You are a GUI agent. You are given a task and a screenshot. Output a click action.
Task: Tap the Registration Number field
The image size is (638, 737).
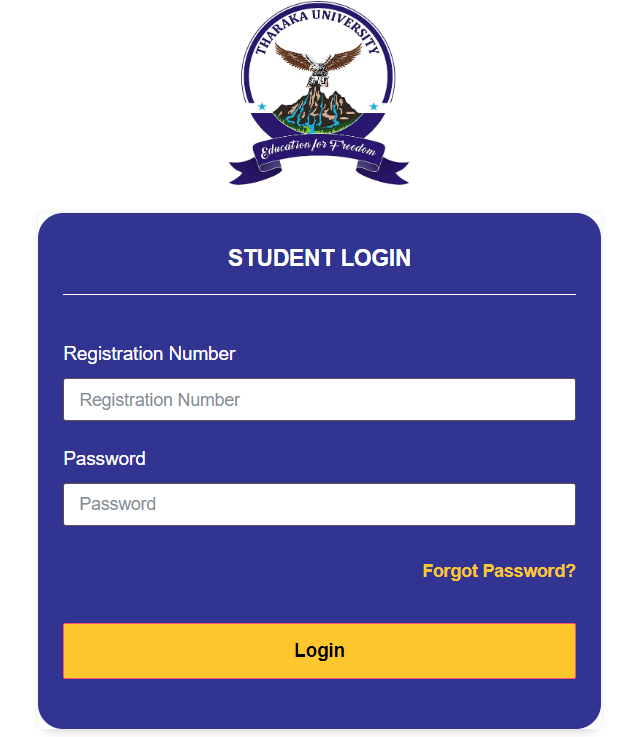pyautogui.click(x=319, y=400)
